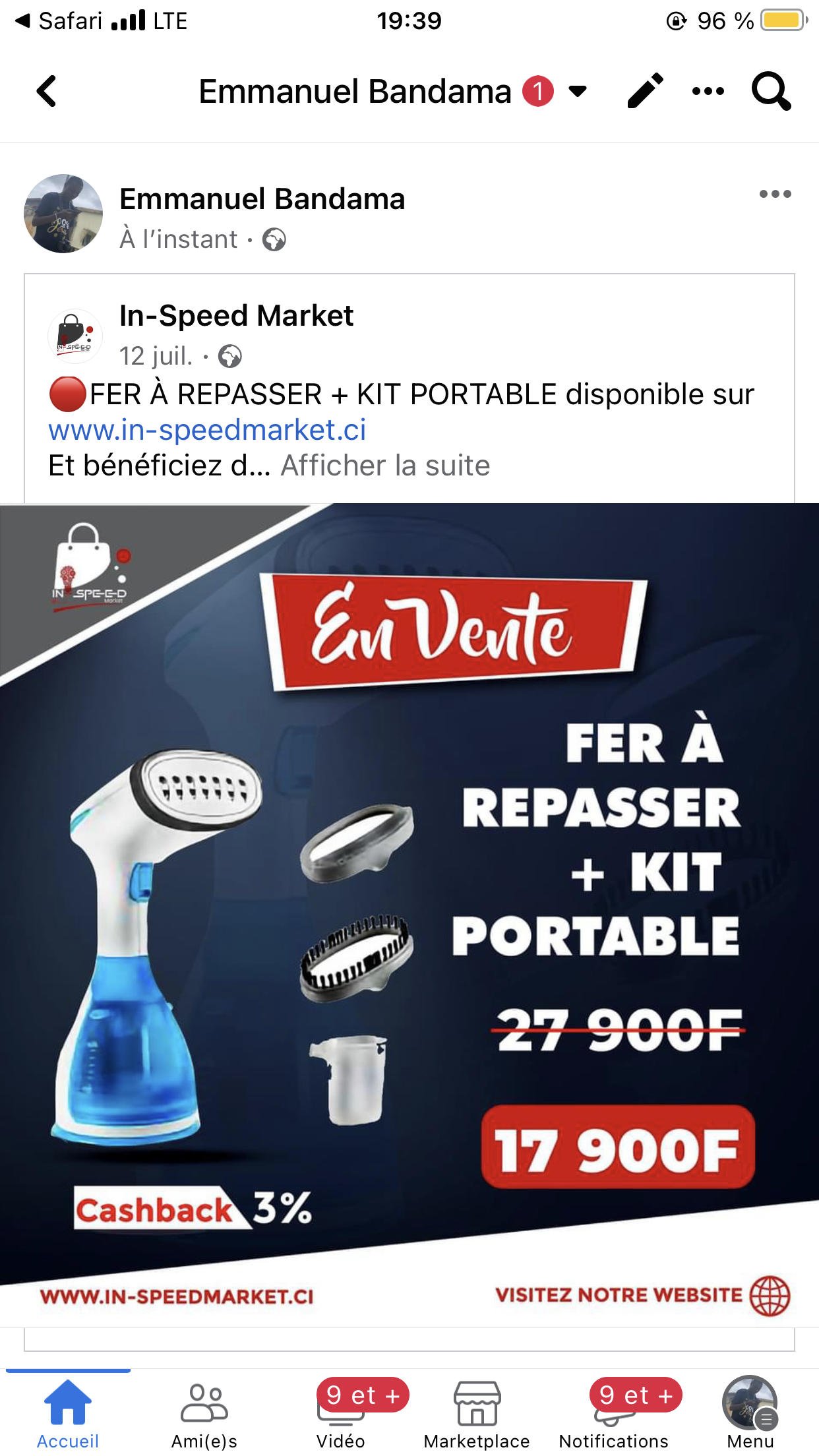Screen dimensions: 819x1456
Task: Search within the profile
Action: (771, 91)
